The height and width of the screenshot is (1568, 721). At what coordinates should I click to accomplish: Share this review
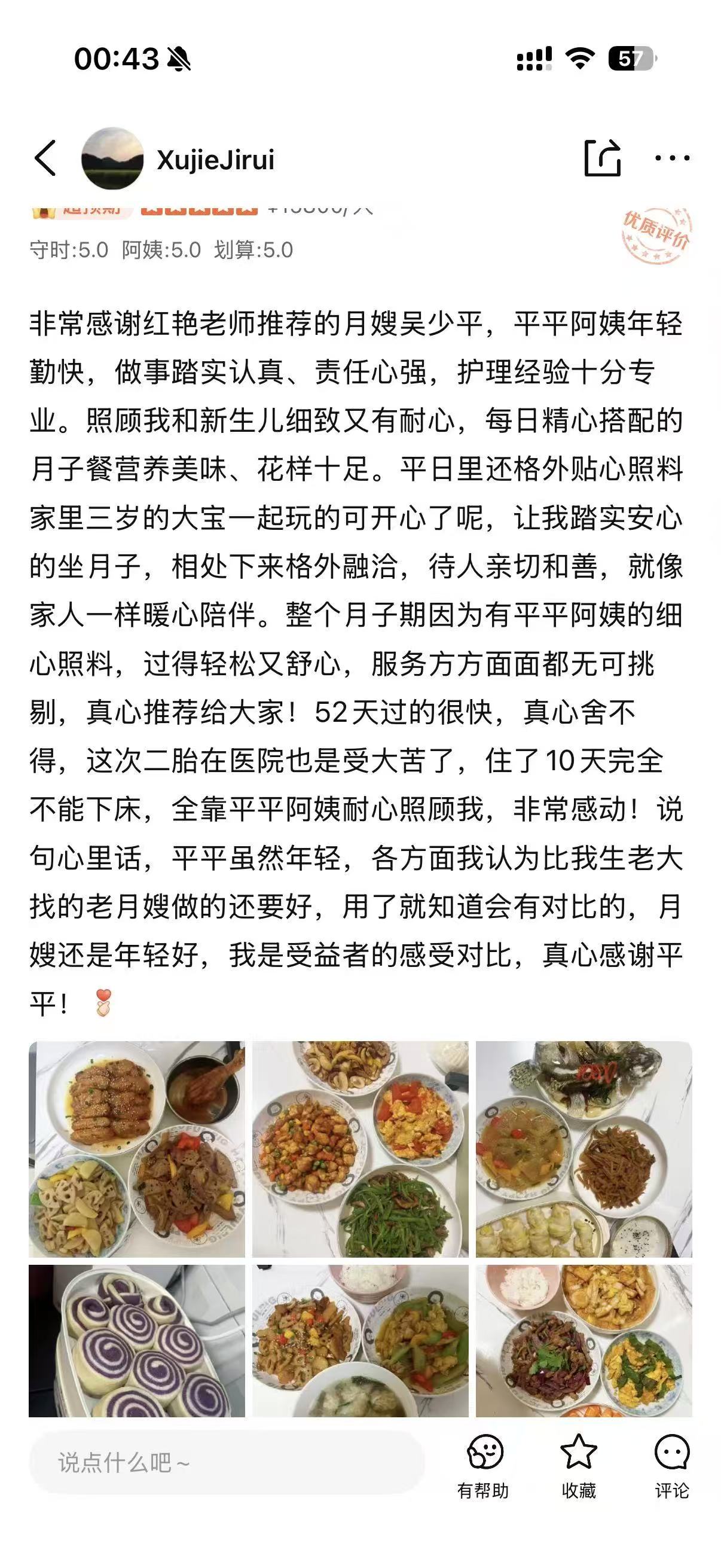click(603, 159)
